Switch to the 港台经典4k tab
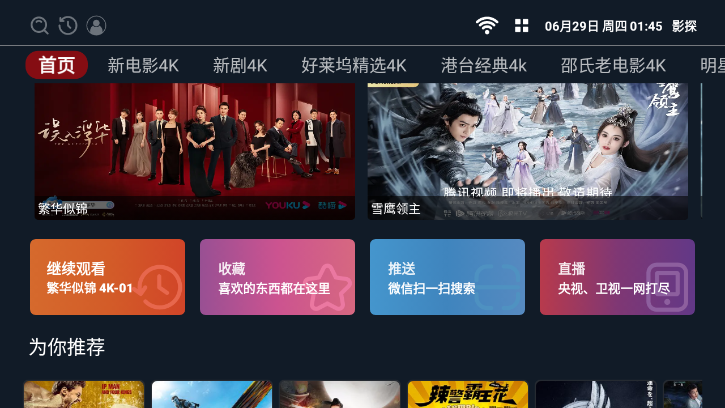This screenshot has width=725, height=408. [x=484, y=66]
